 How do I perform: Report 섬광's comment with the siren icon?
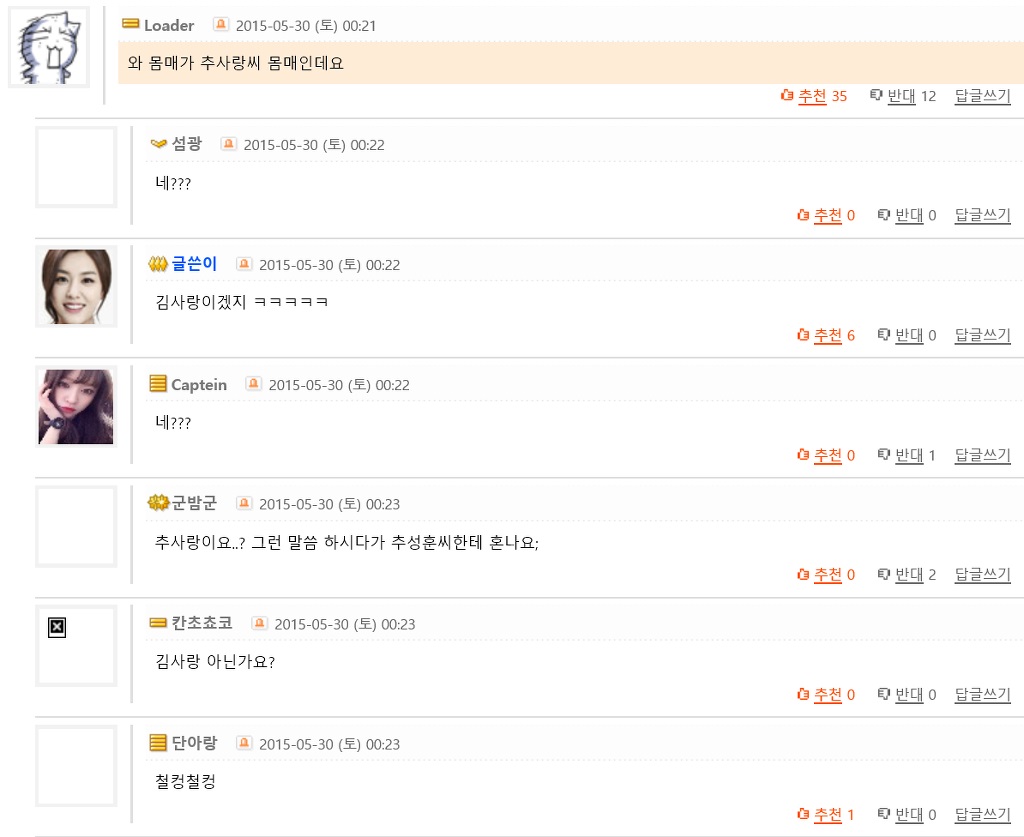(228, 144)
